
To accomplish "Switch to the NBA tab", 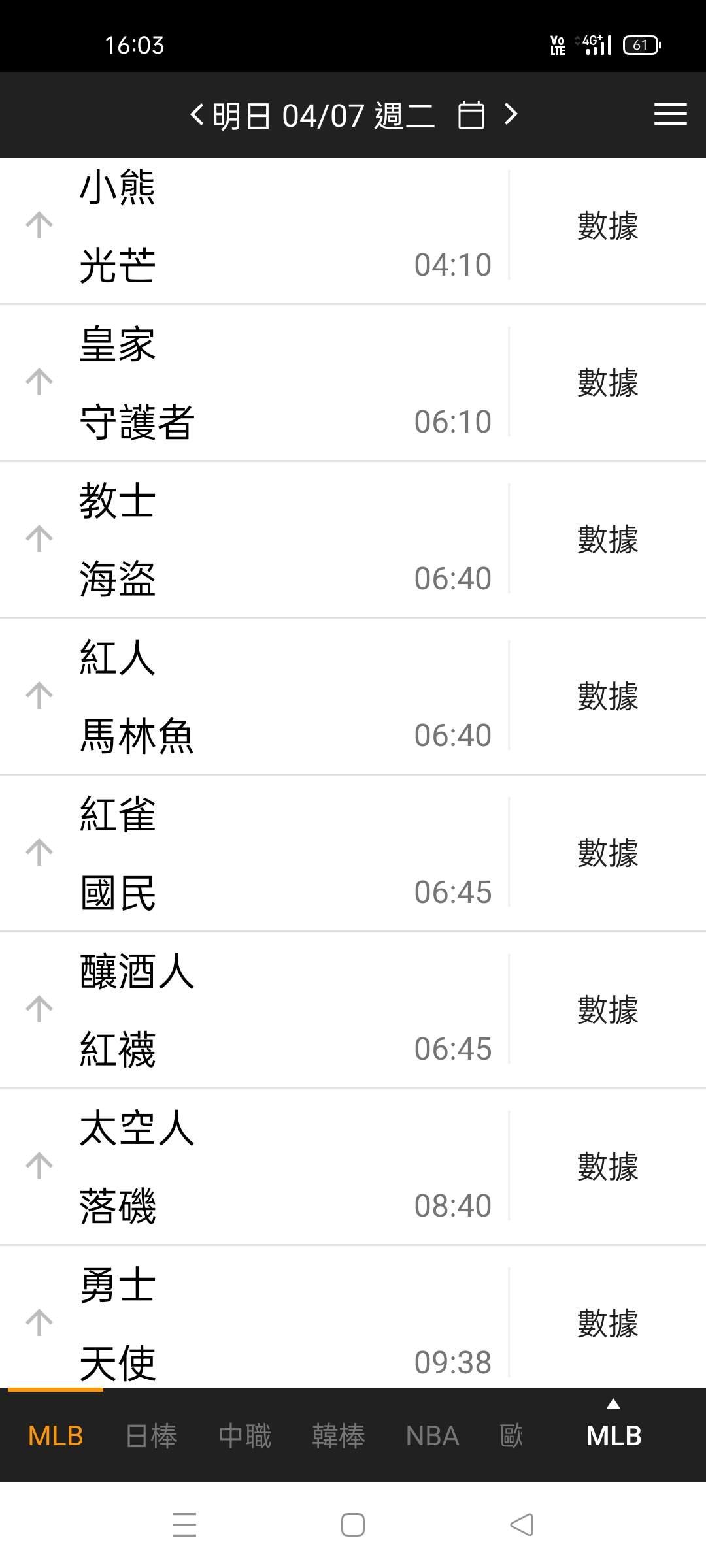I will [x=432, y=1436].
